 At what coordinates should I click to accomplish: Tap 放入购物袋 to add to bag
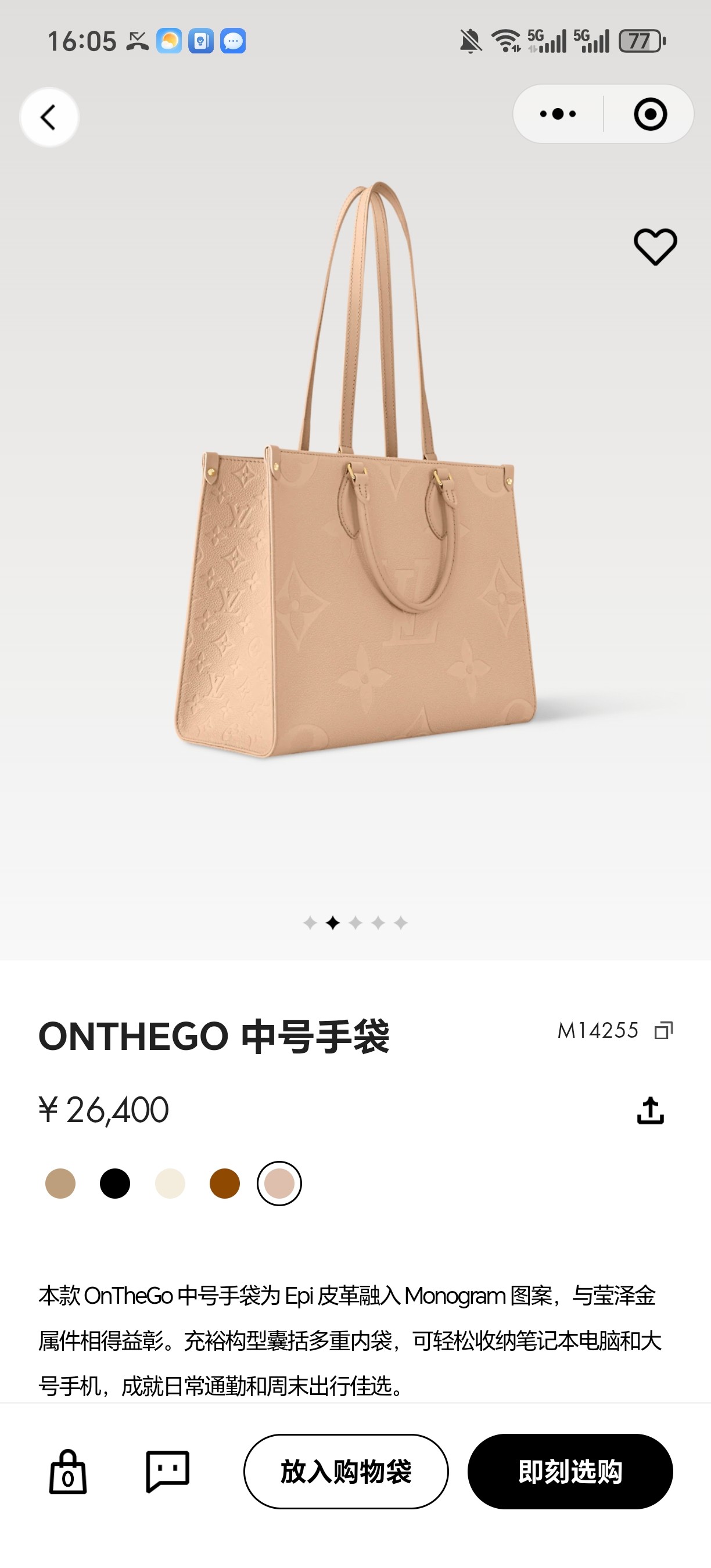tap(346, 1472)
